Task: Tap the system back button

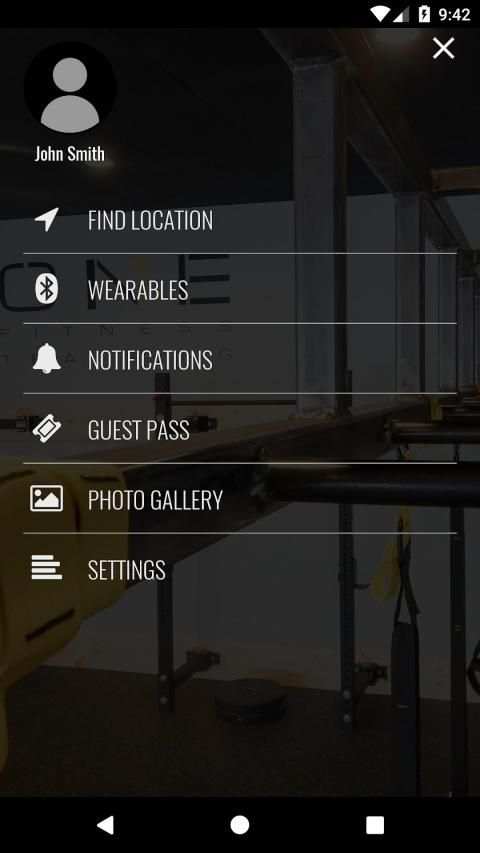Action: pyautogui.click(x=105, y=825)
